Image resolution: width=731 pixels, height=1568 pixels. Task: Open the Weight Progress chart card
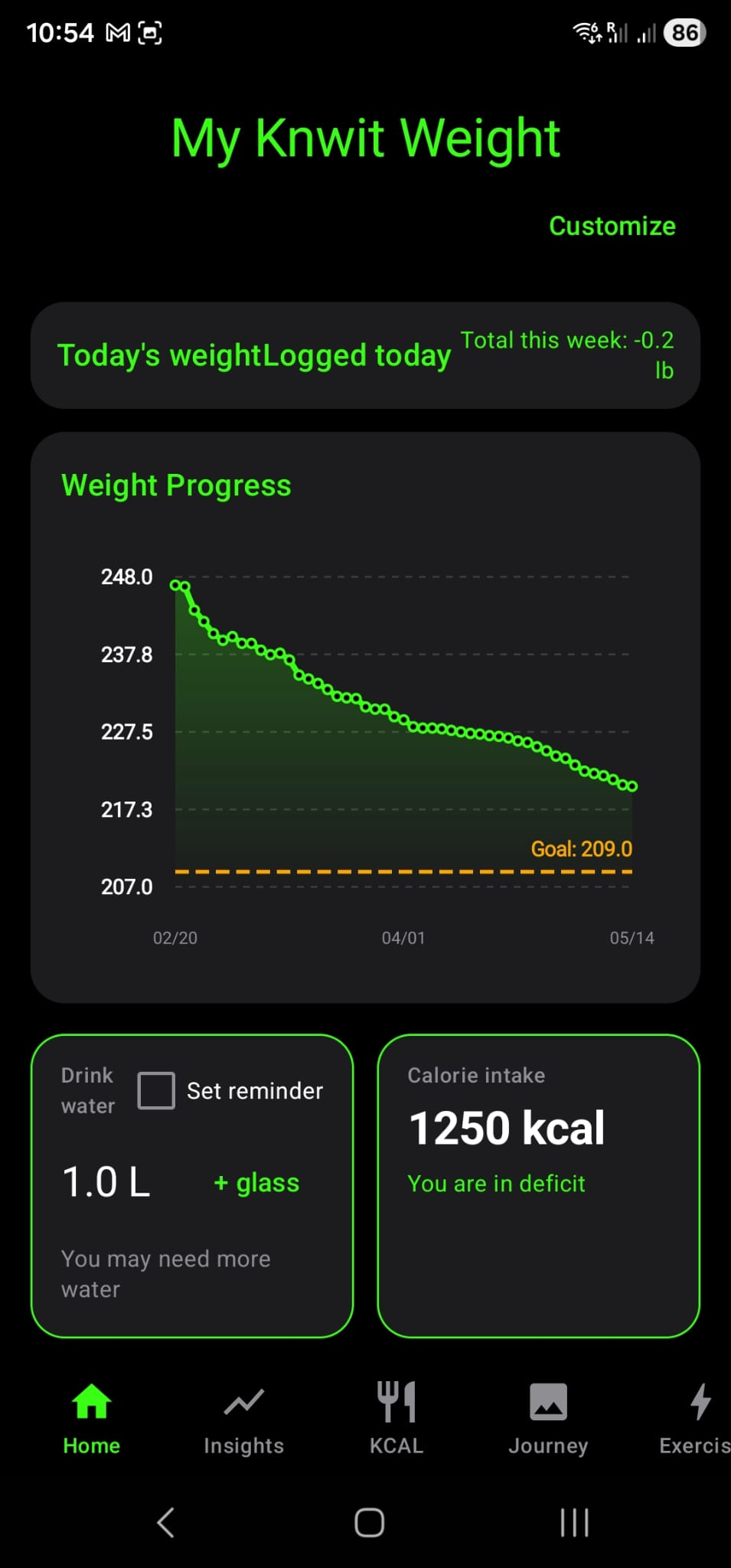coord(365,717)
